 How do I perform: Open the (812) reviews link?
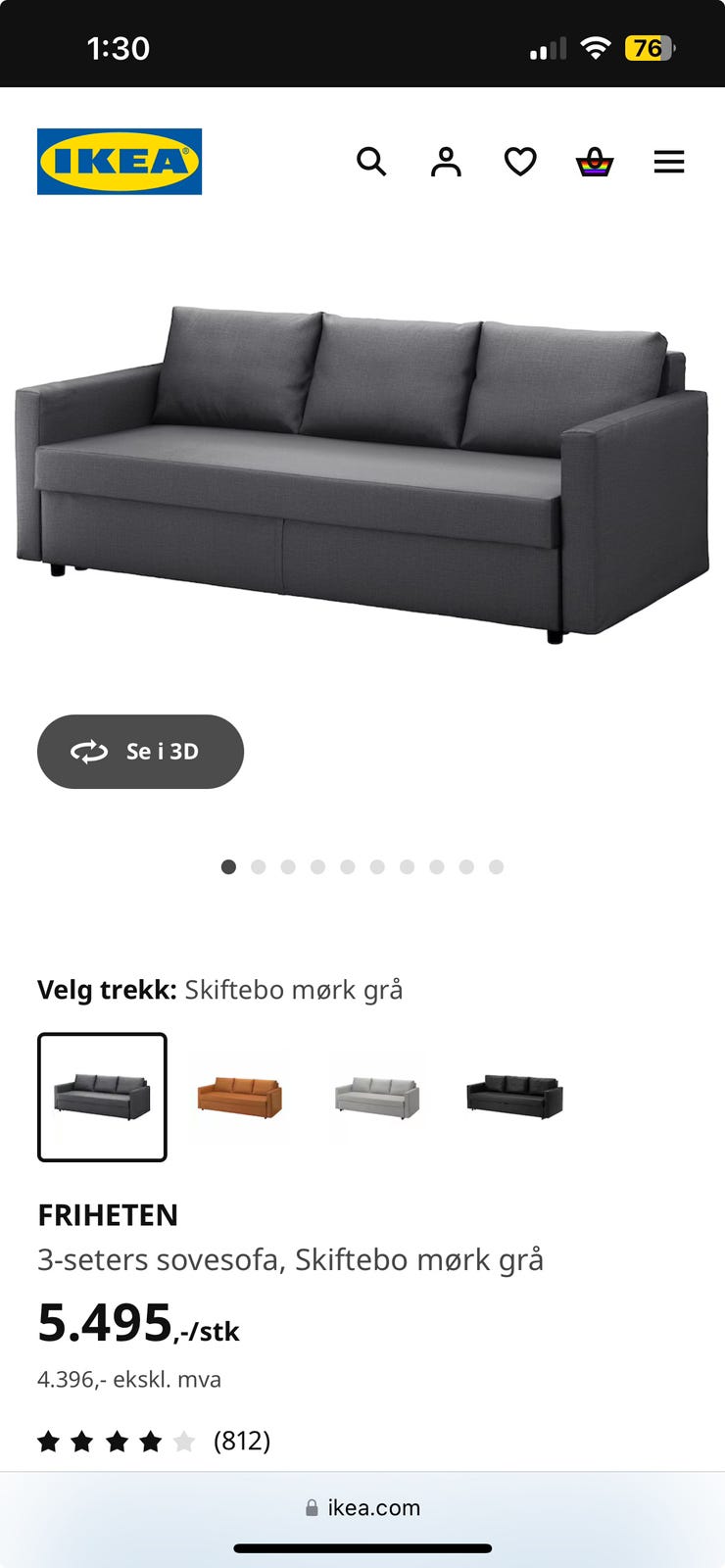(x=241, y=1441)
